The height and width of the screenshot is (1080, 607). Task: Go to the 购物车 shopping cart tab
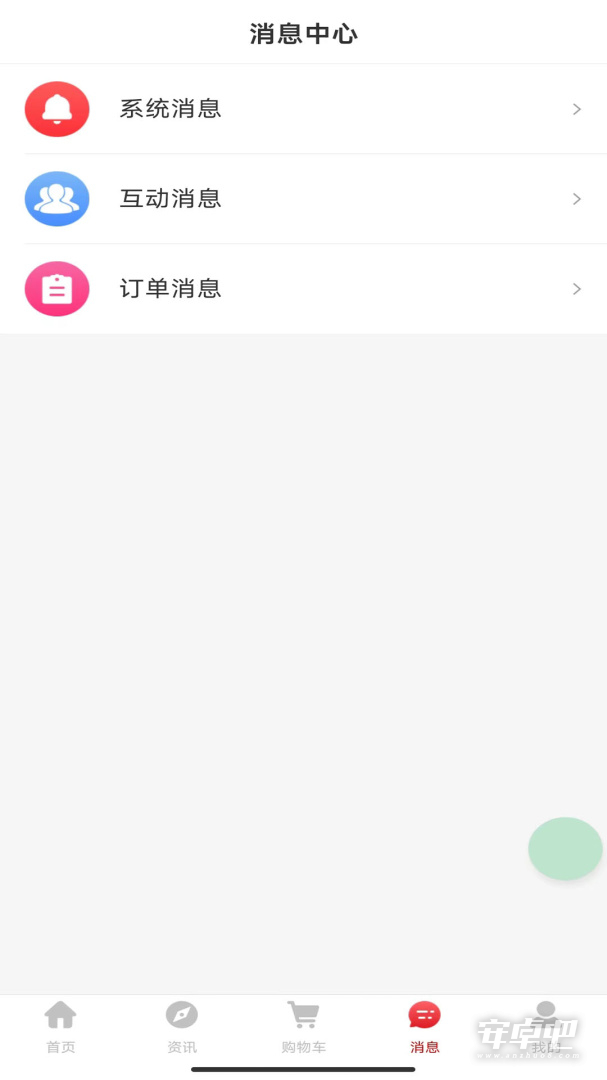pos(303,1028)
